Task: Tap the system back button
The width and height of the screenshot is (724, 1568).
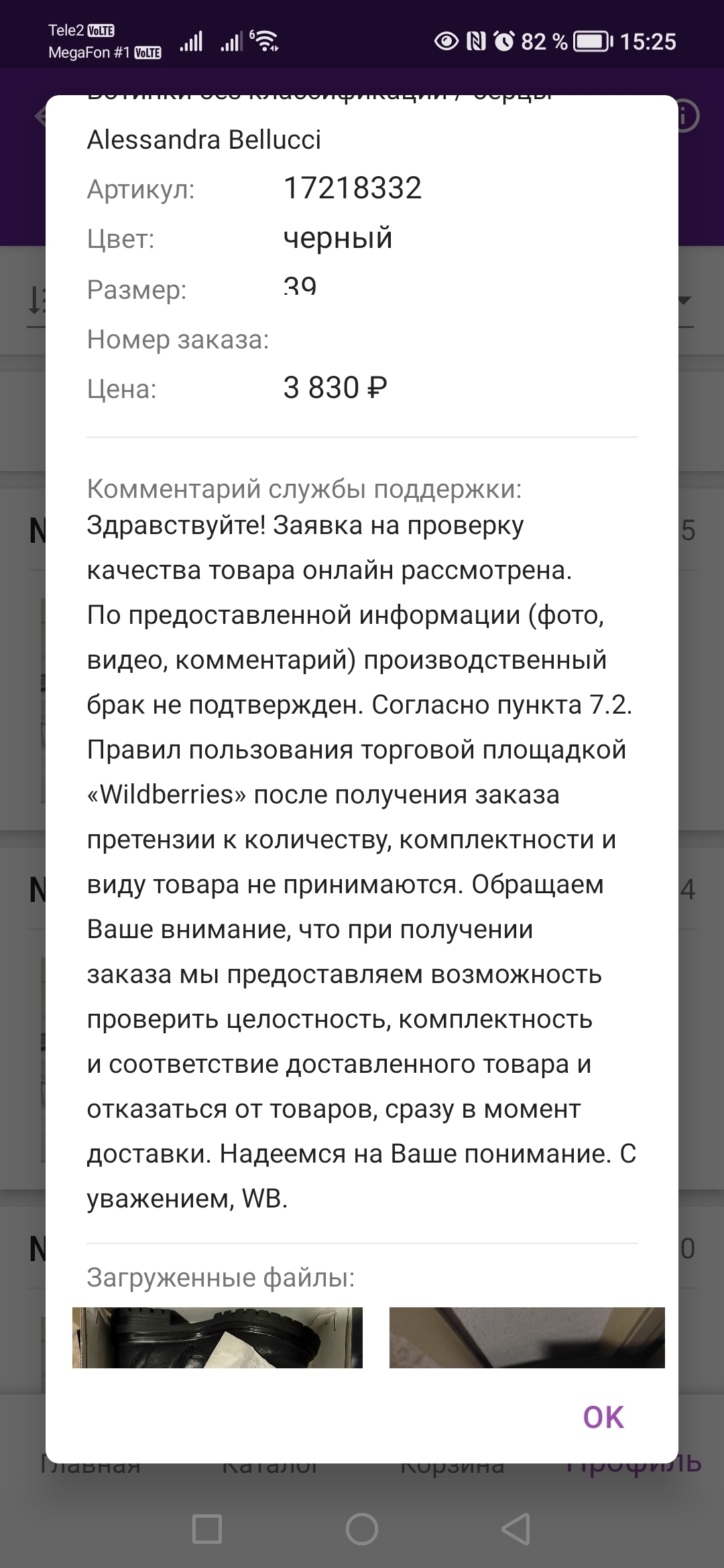Action: [x=516, y=1529]
